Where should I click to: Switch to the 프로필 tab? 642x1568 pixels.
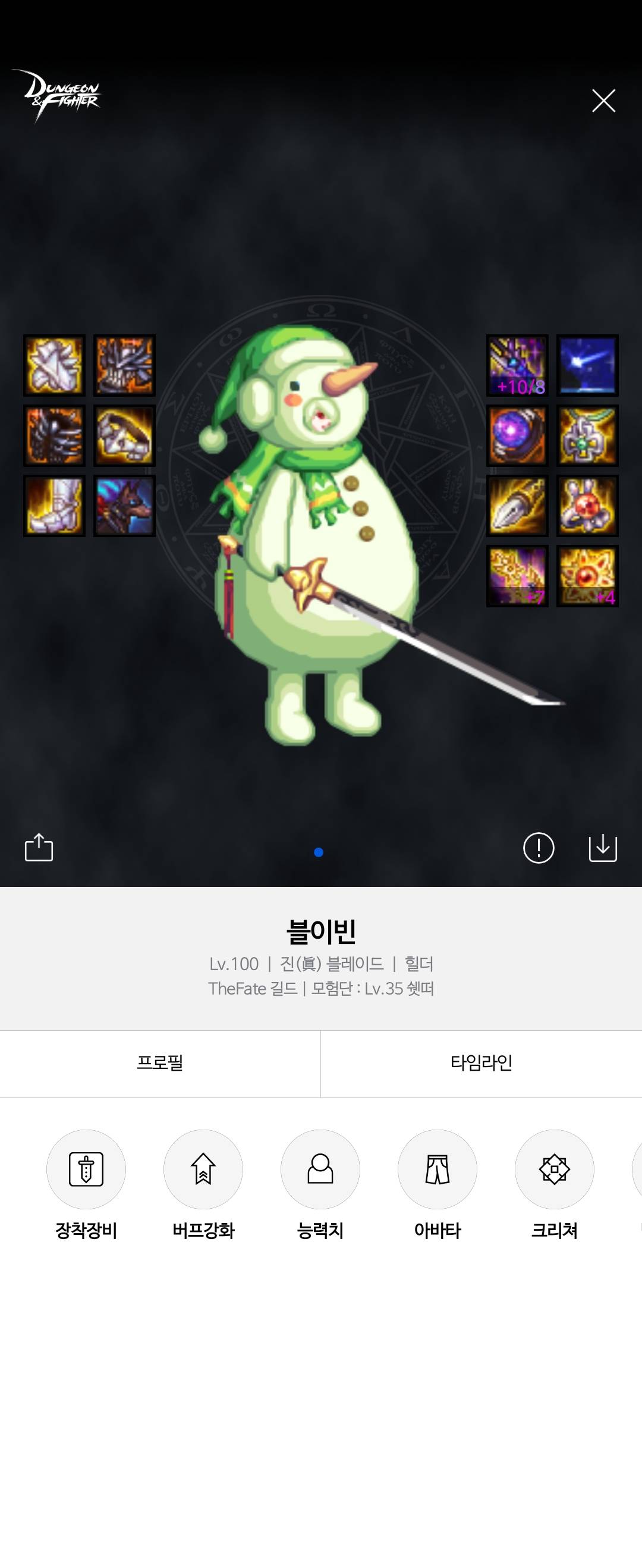(x=160, y=1063)
